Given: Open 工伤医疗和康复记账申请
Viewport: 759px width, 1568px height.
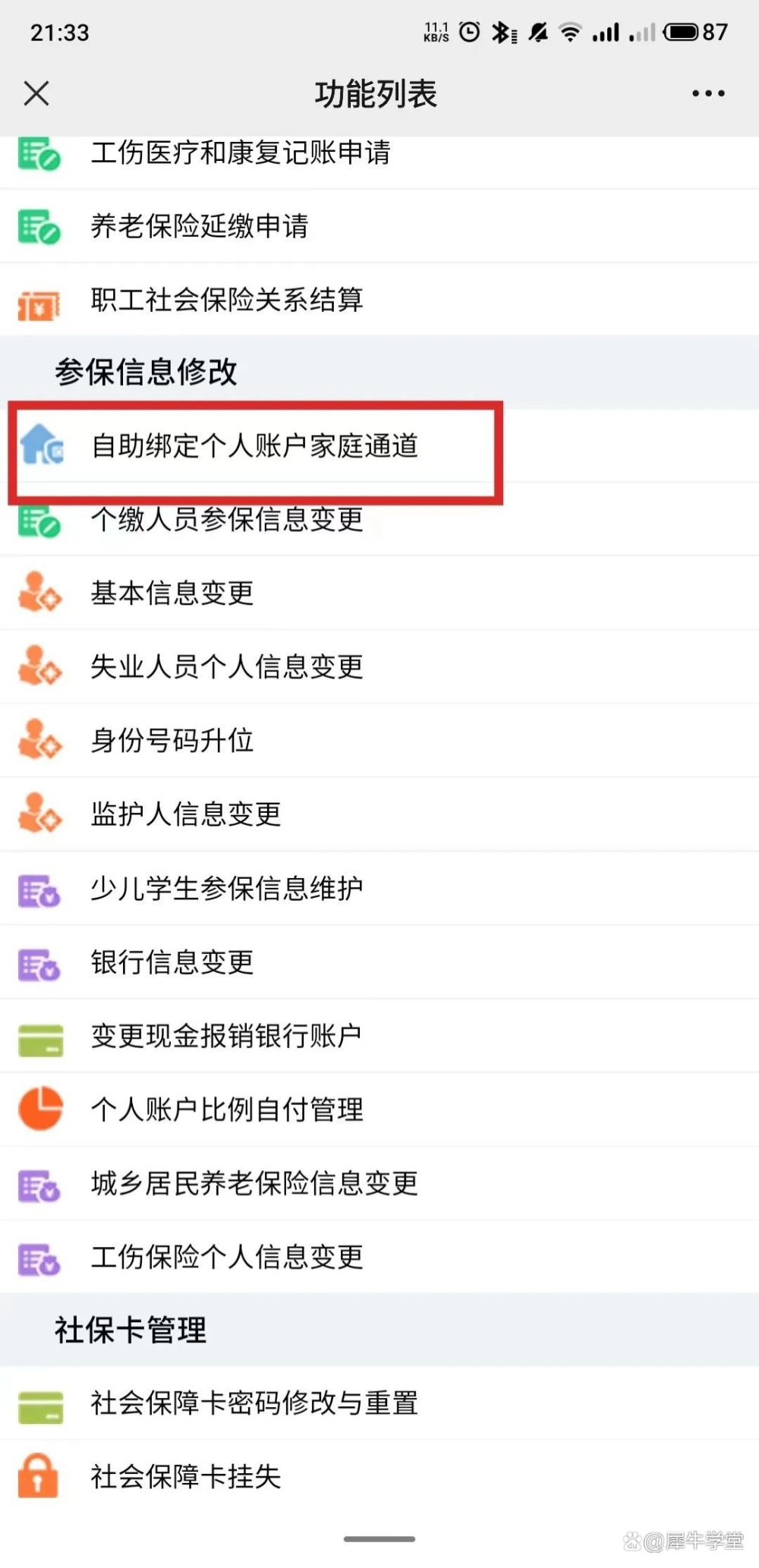Looking at the screenshot, I should click(241, 154).
